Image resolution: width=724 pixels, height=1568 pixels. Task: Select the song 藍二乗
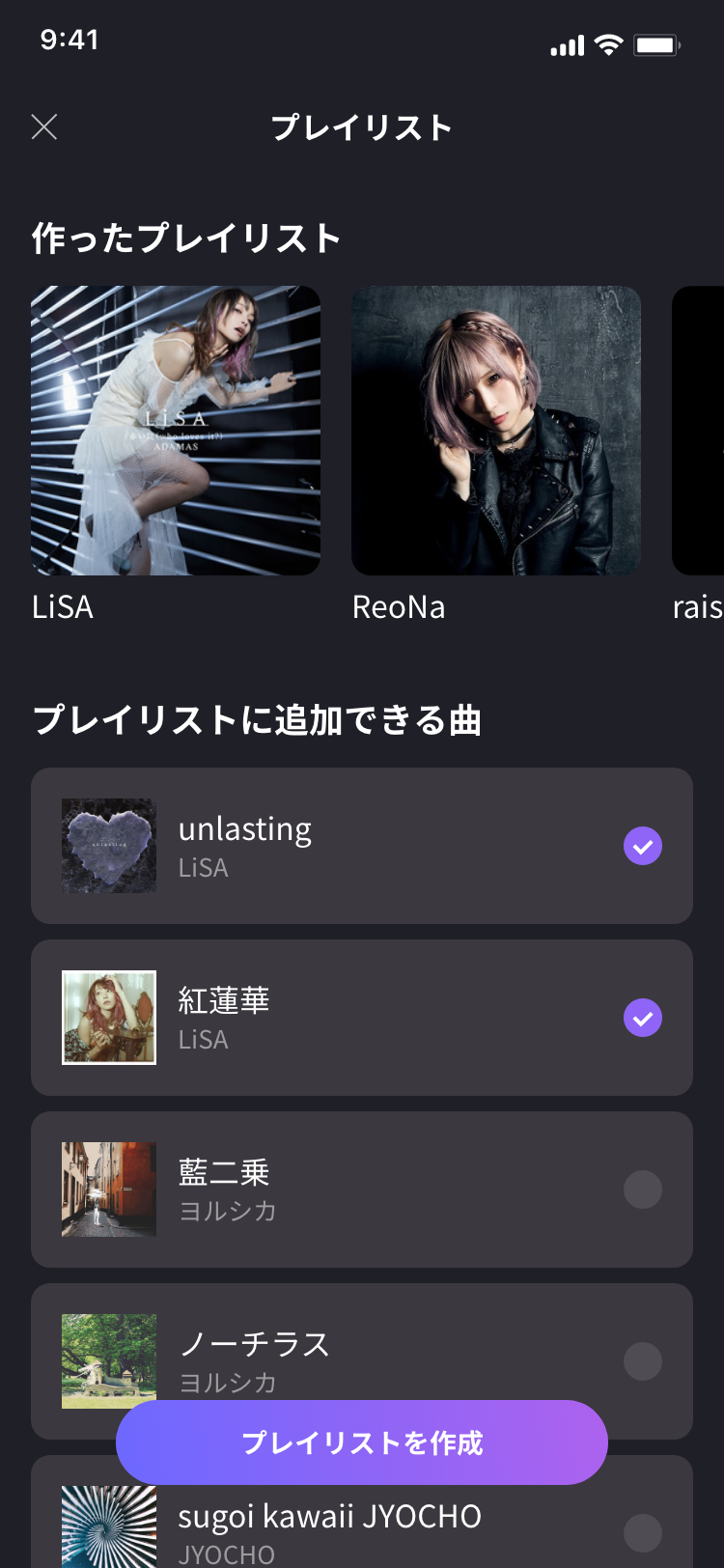tap(643, 1190)
